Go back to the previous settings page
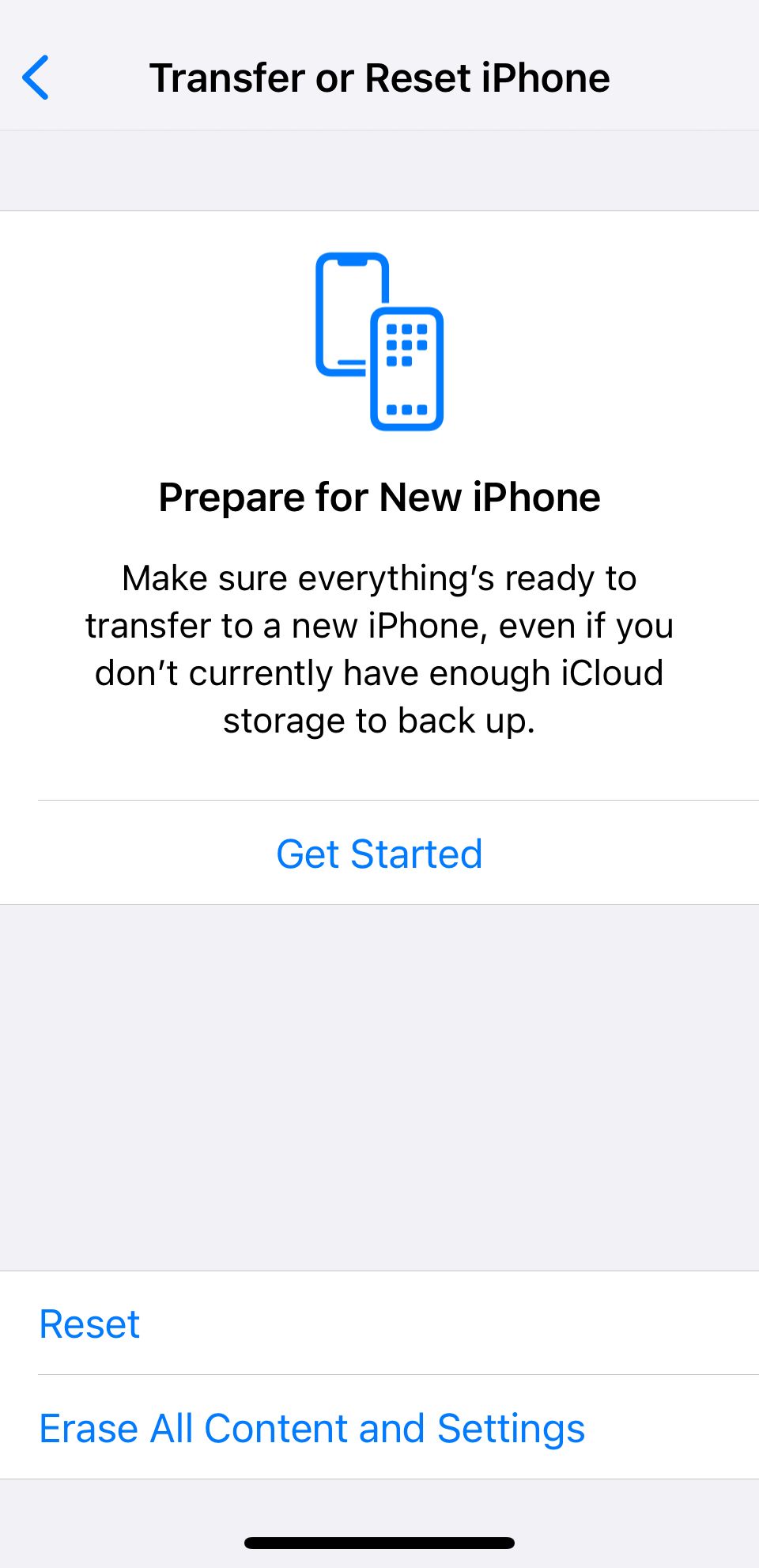Image resolution: width=759 pixels, height=1568 pixels. point(36,78)
